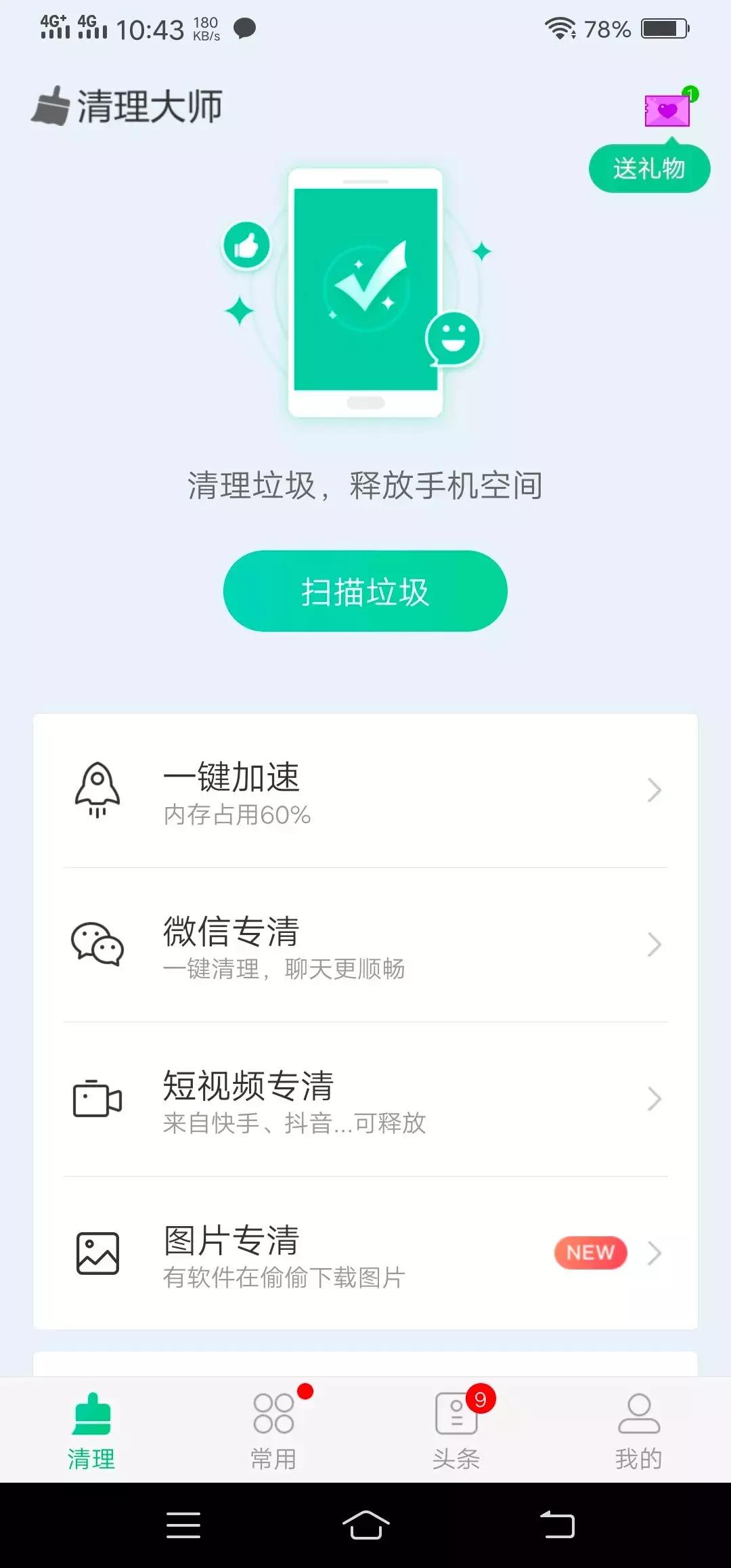Click the 内存占用60% memory usage text
The height and width of the screenshot is (1568, 731).
(x=236, y=817)
